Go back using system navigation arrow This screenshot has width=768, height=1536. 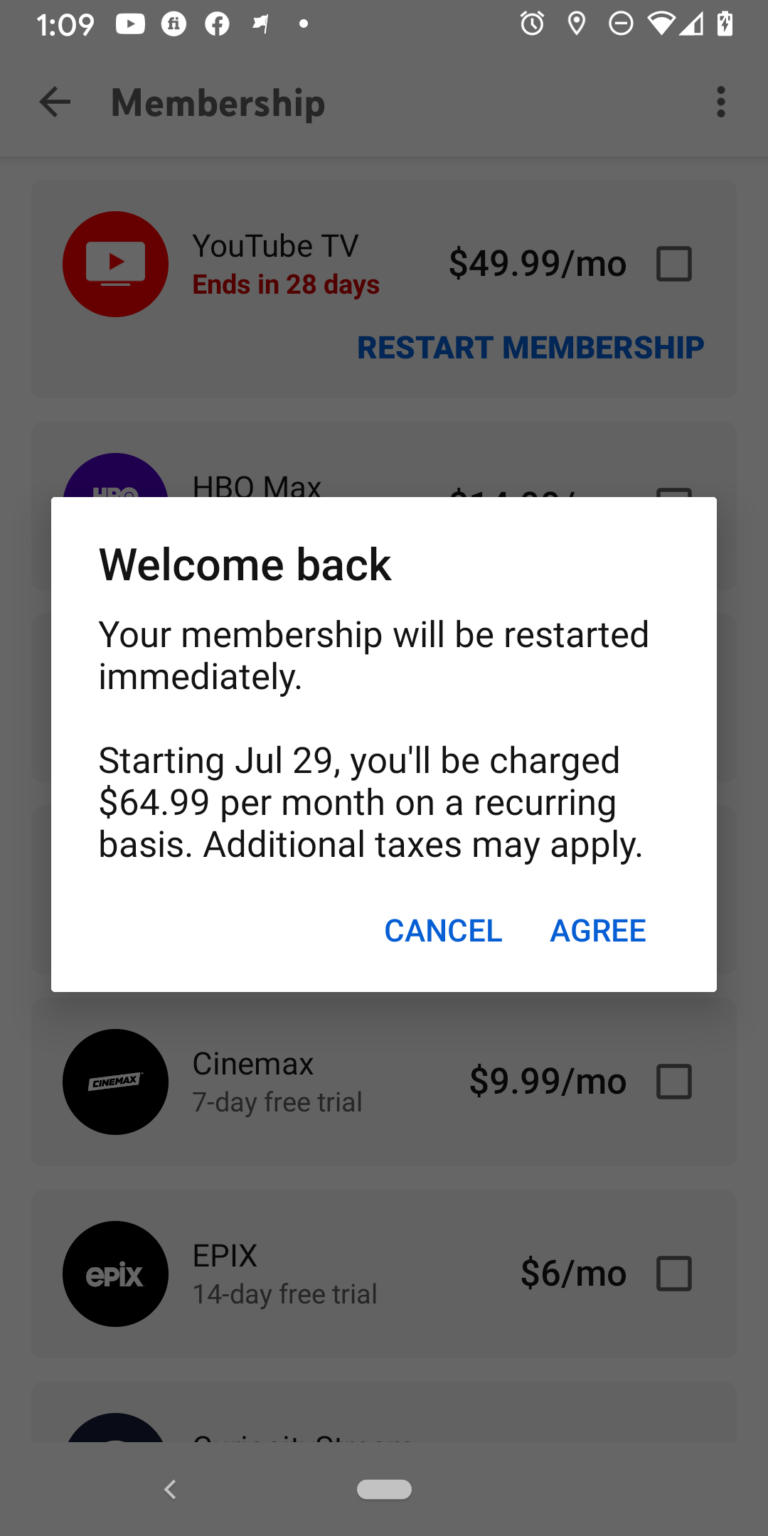(170, 1489)
